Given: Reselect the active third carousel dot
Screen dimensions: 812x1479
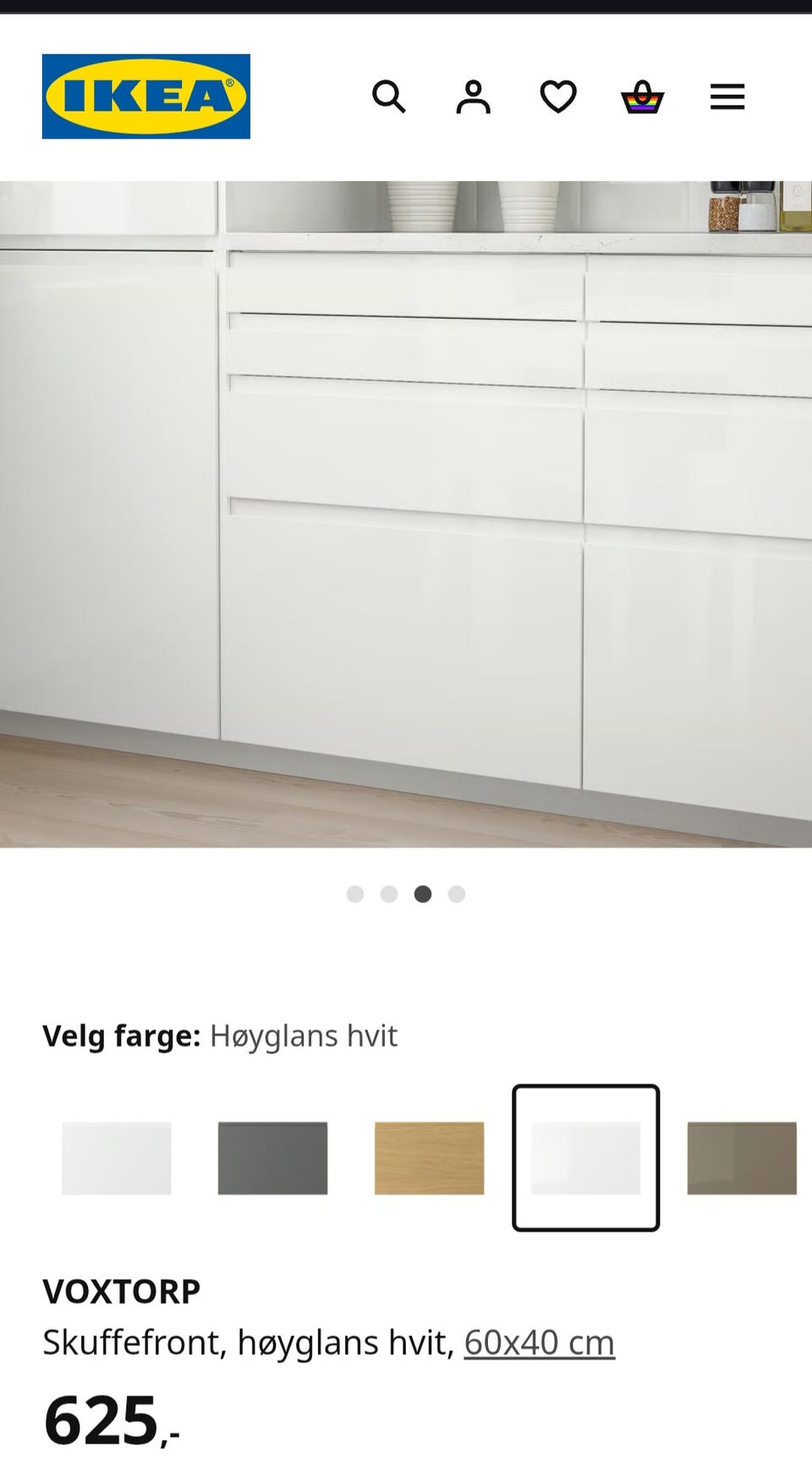Looking at the screenshot, I should pyautogui.click(x=423, y=893).
